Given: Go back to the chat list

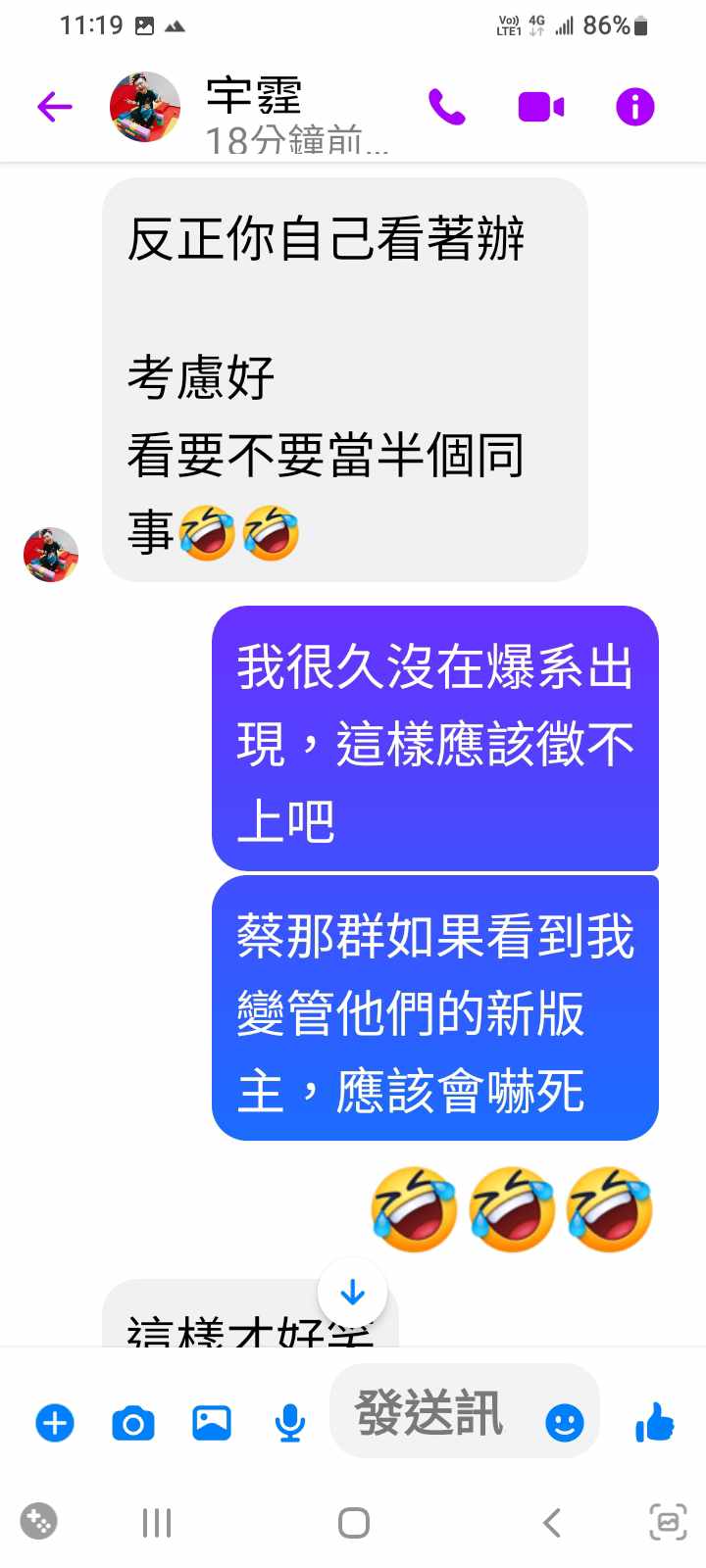Looking at the screenshot, I should coord(55,106).
